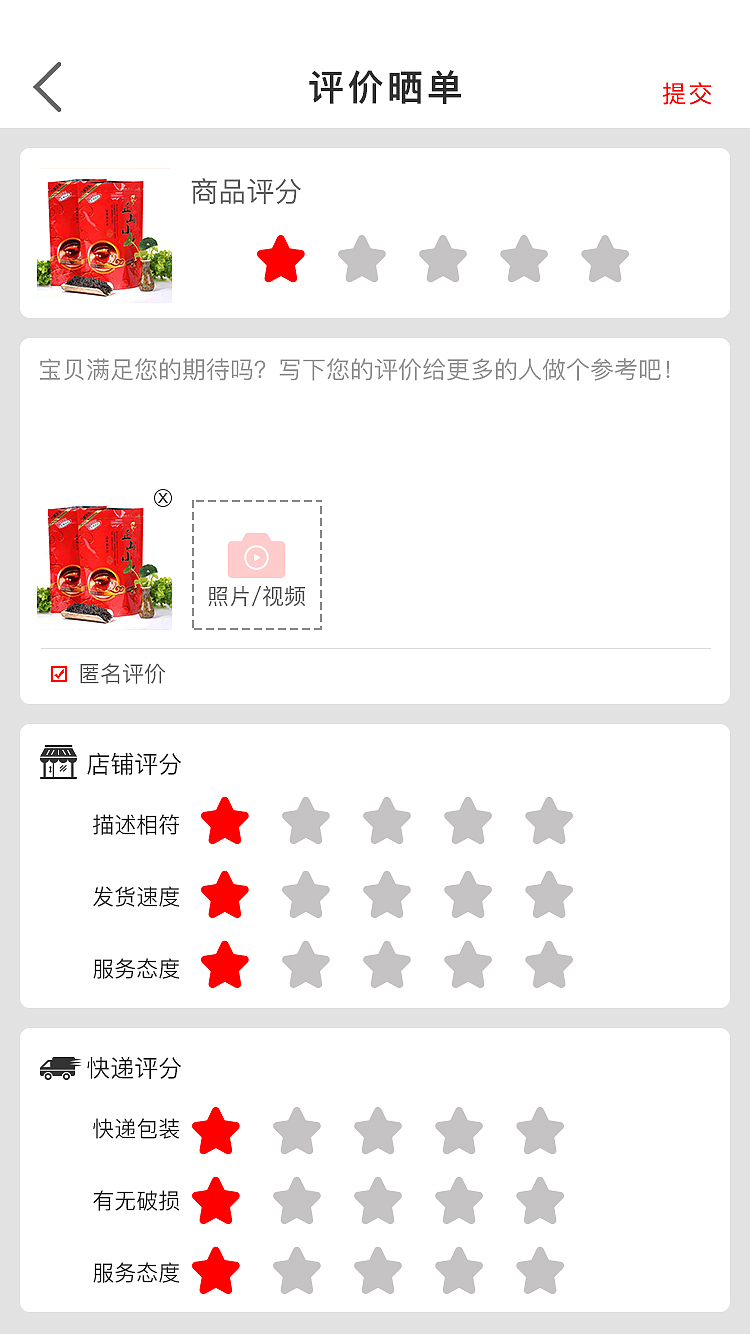Select the fifth star for 商品评分
The height and width of the screenshot is (1334, 750).
pos(604,258)
